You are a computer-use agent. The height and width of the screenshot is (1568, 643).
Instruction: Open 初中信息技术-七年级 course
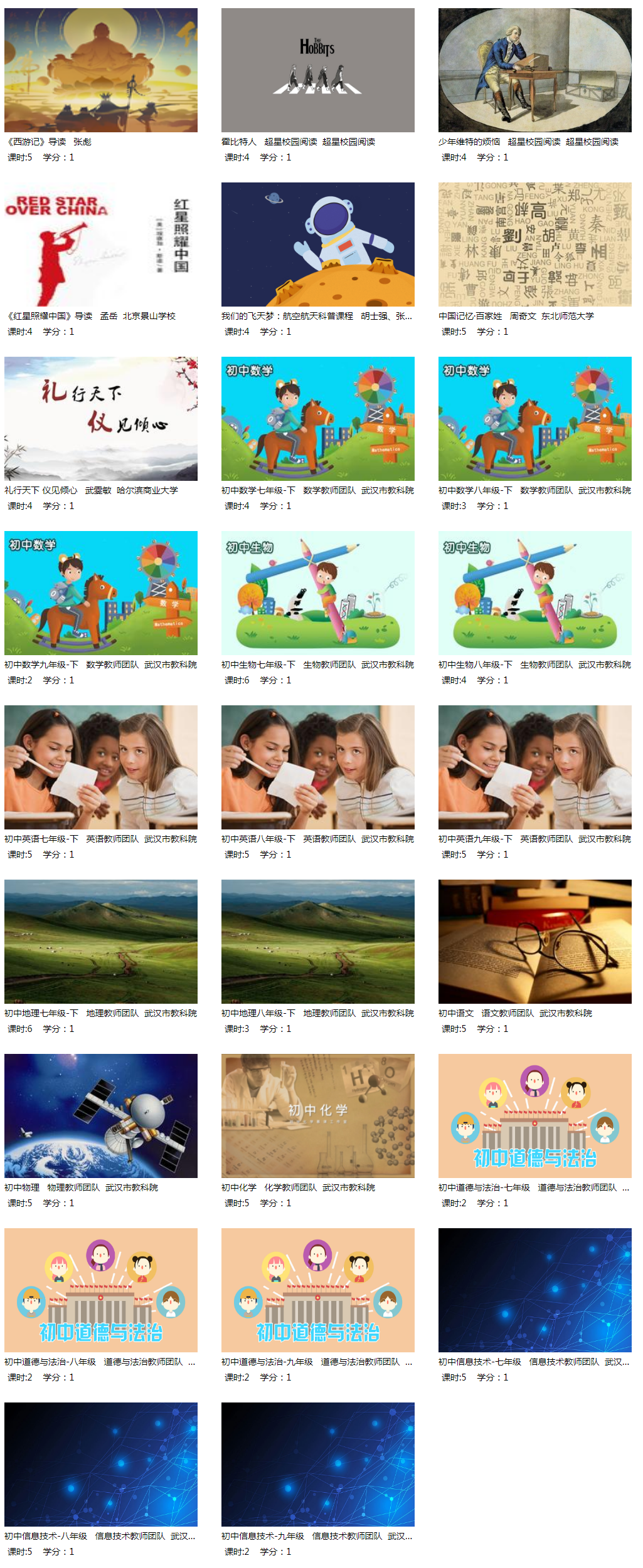(534, 1290)
